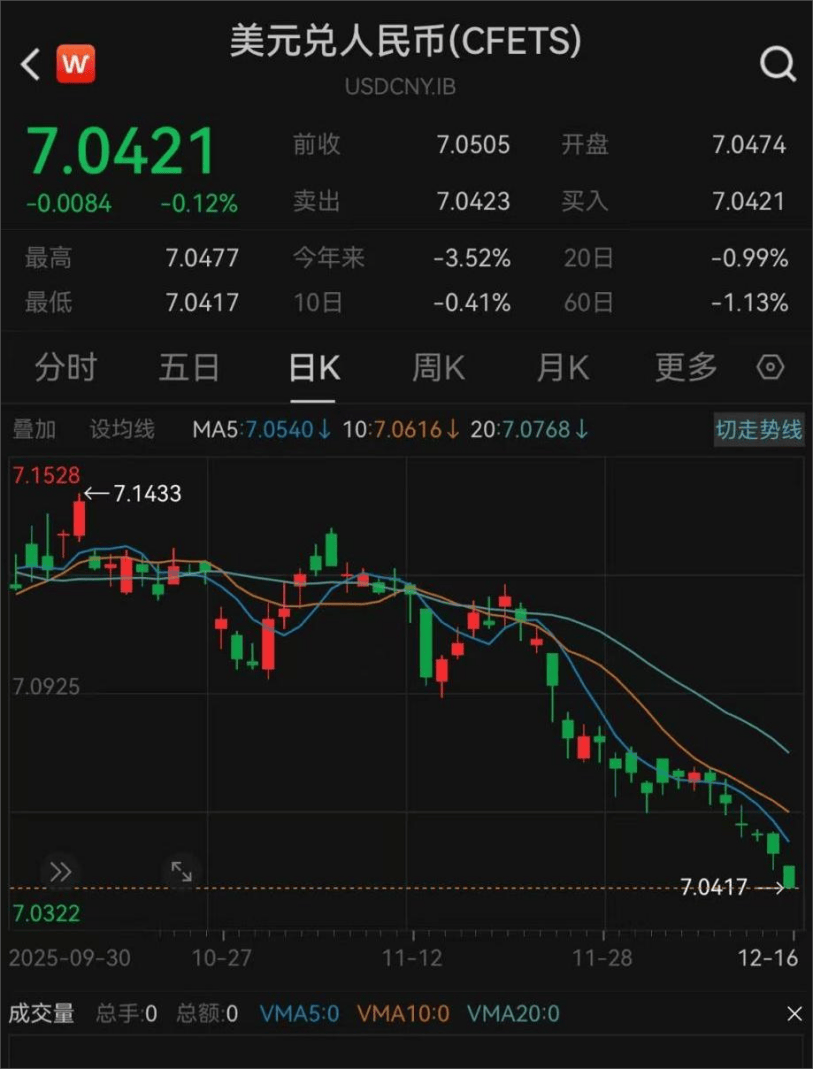Tap the double-arrow quick tools icon on chart
Viewport: 813px width, 1069px height.
point(60,871)
